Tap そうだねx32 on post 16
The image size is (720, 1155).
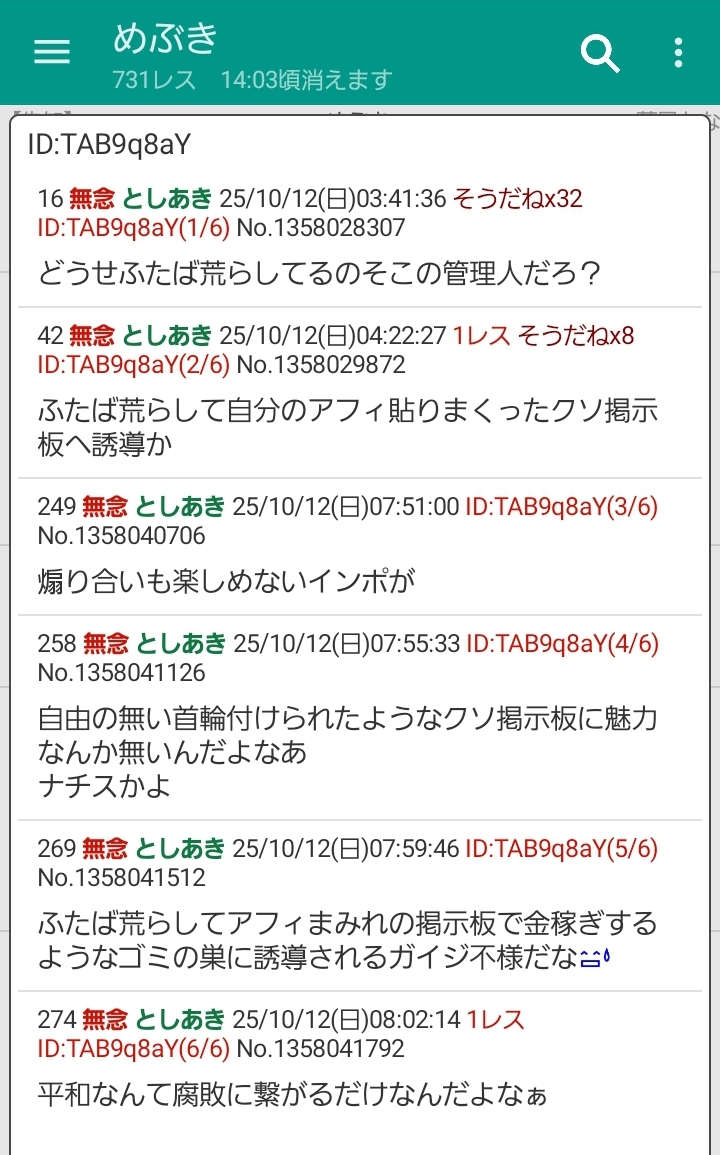point(517,199)
